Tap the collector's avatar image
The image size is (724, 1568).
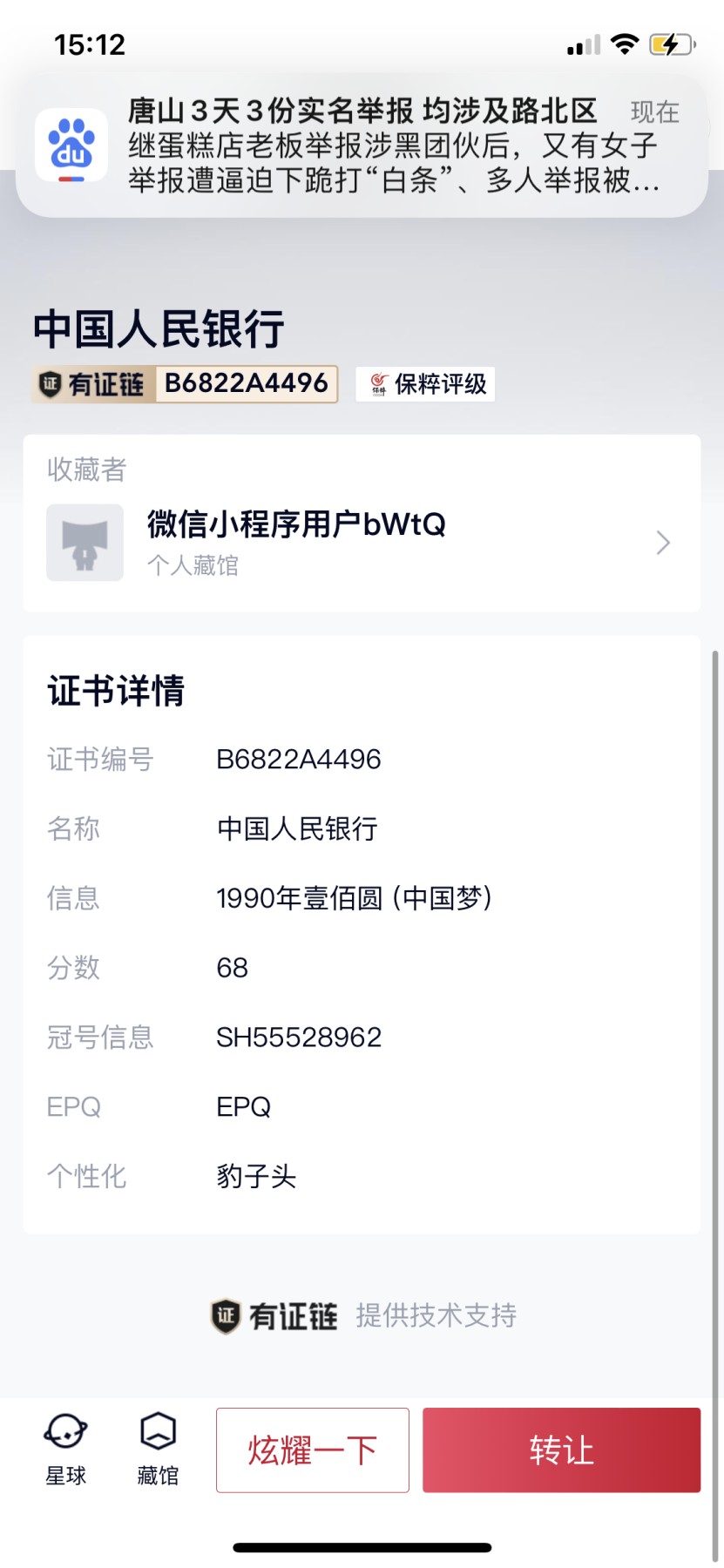85,542
